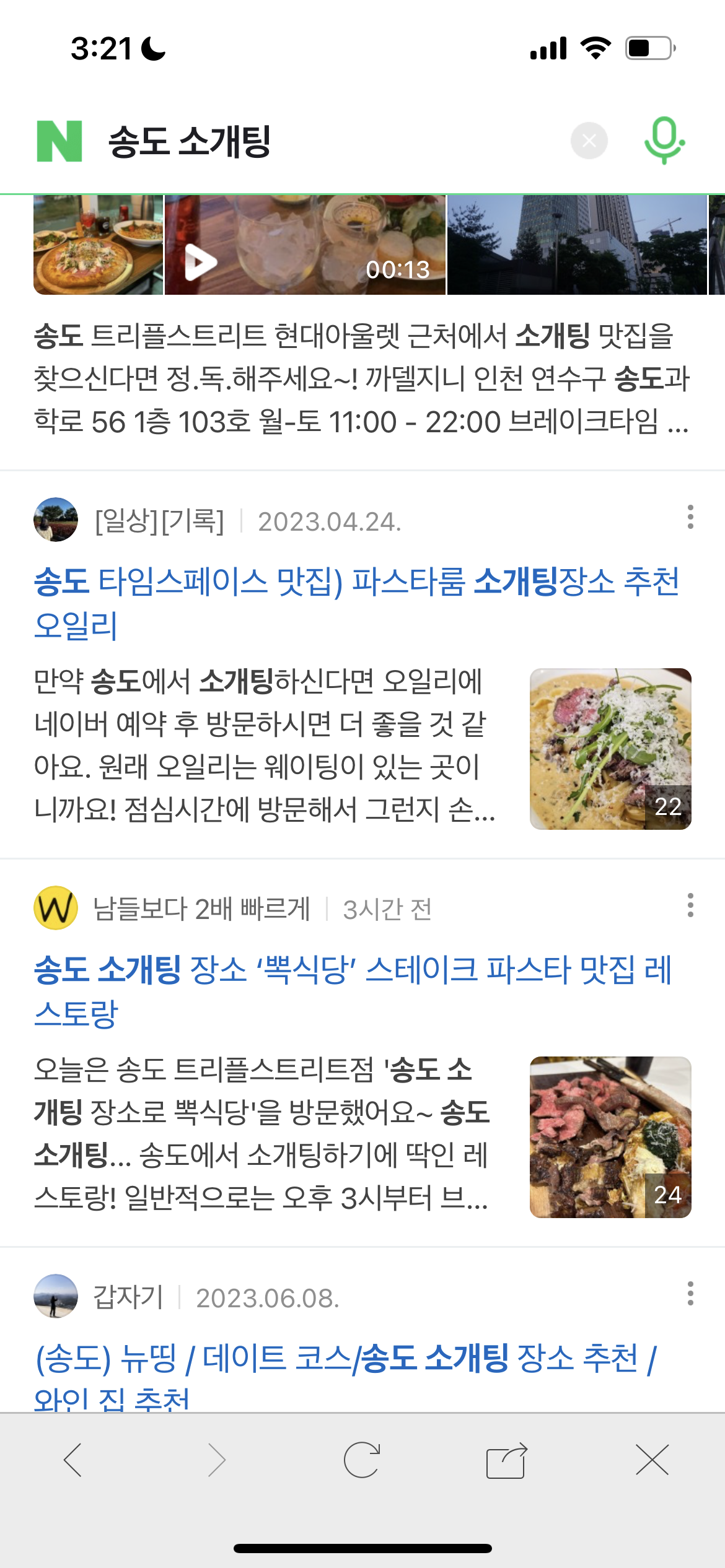The height and width of the screenshot is (1568, 725).
Task: View the pasta photo with 22 images
Action: click(x=610, y=749)
